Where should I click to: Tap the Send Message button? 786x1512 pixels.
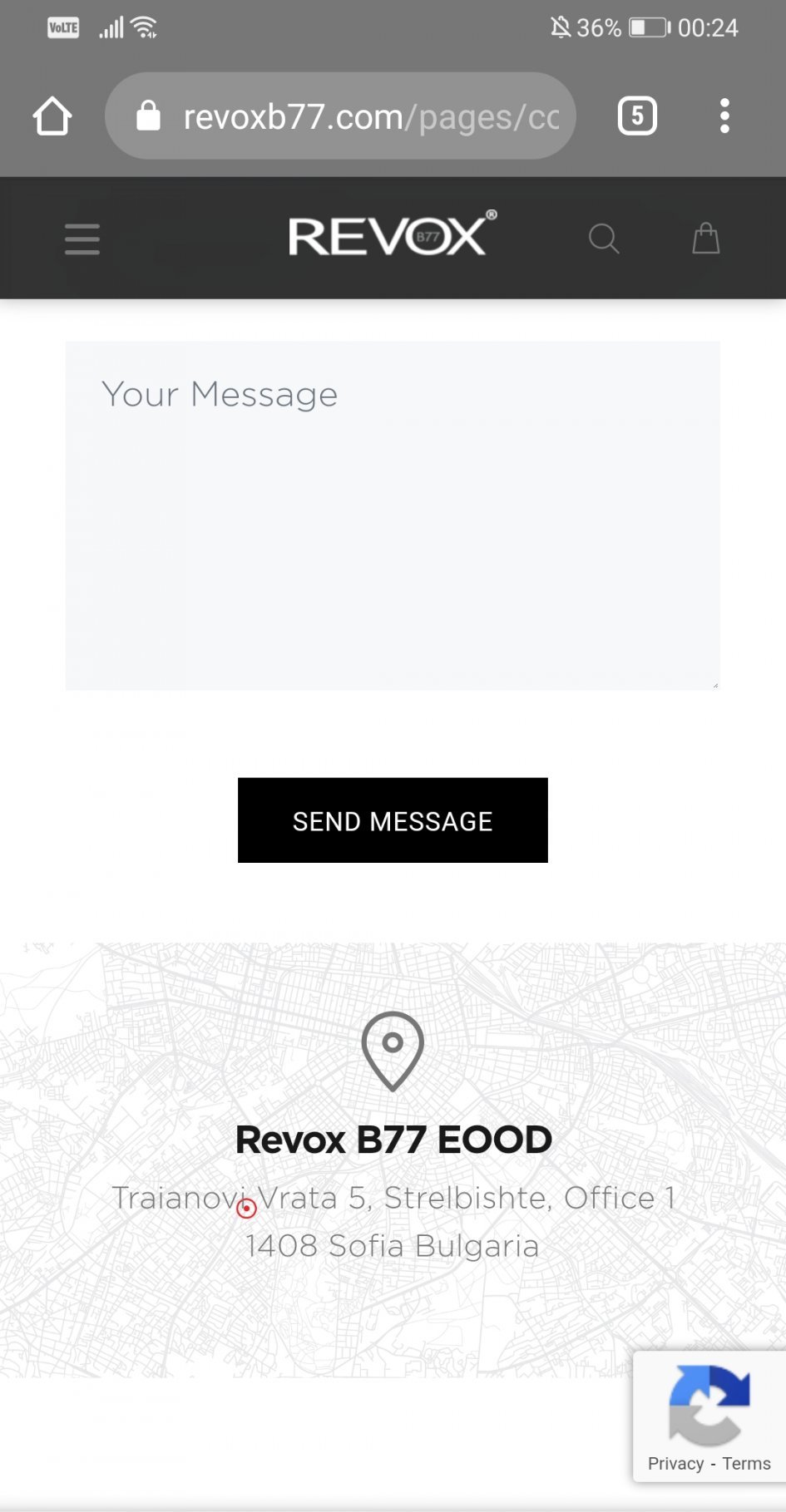(393, 820)
